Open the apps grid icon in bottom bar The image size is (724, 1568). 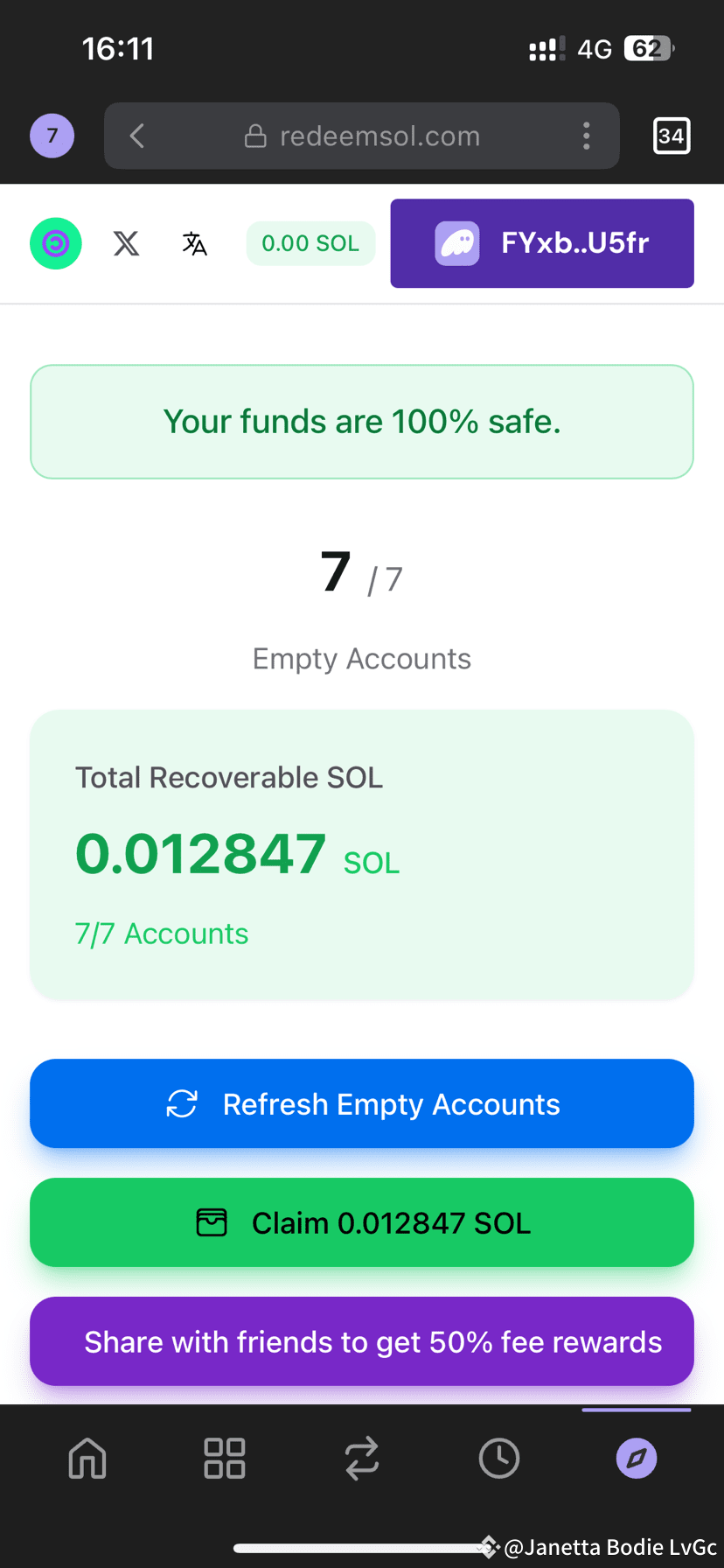point(224,1458)
